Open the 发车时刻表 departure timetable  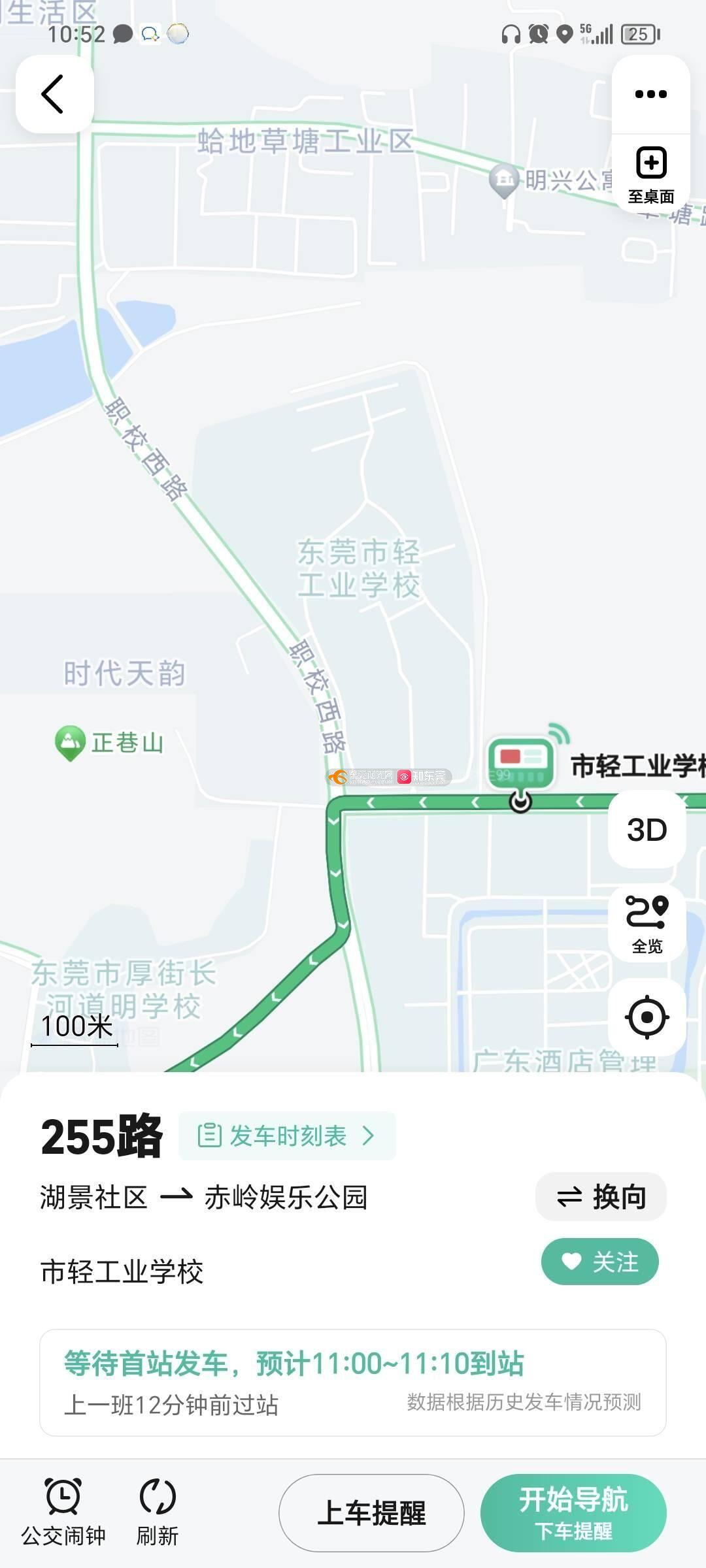coord(287,1135)
